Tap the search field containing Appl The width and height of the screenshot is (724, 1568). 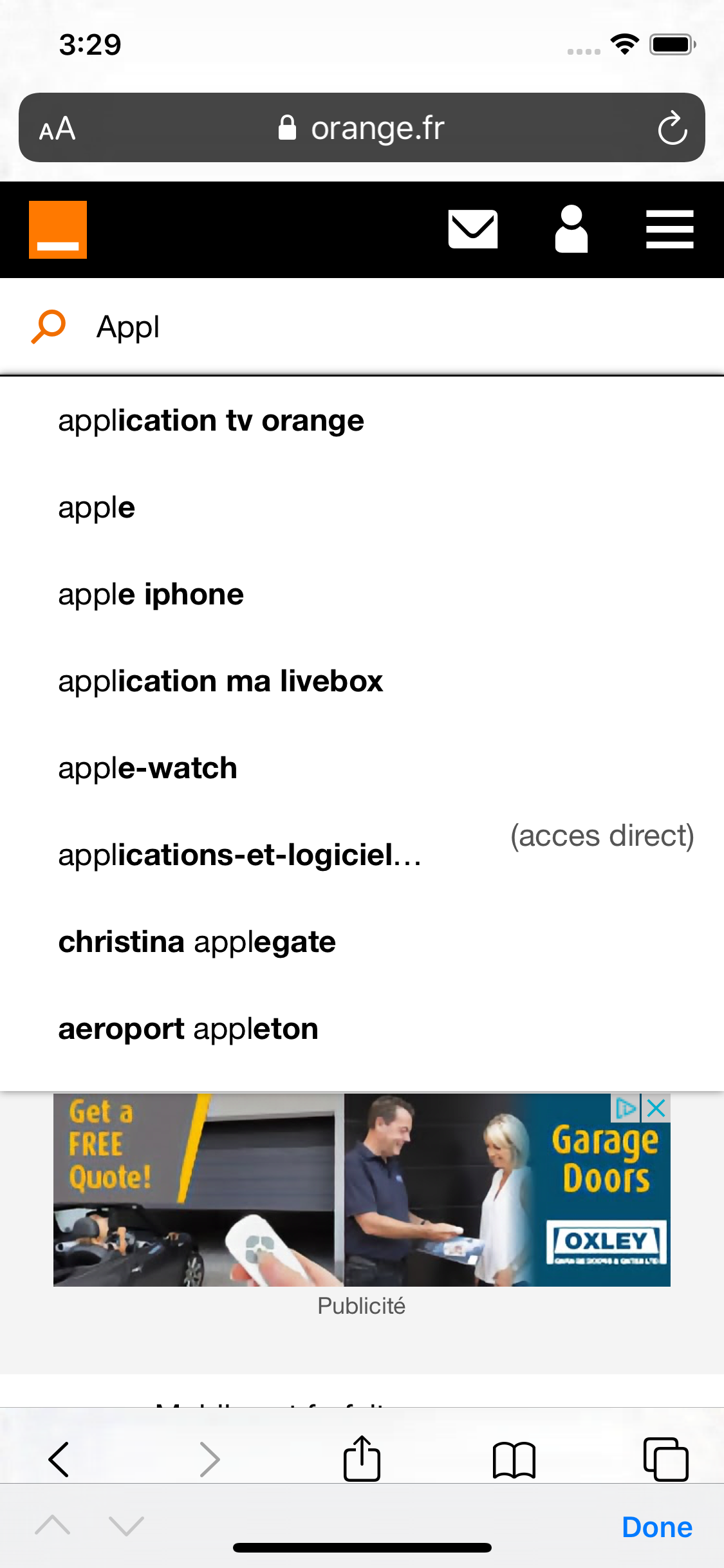[x=257, y=326]
